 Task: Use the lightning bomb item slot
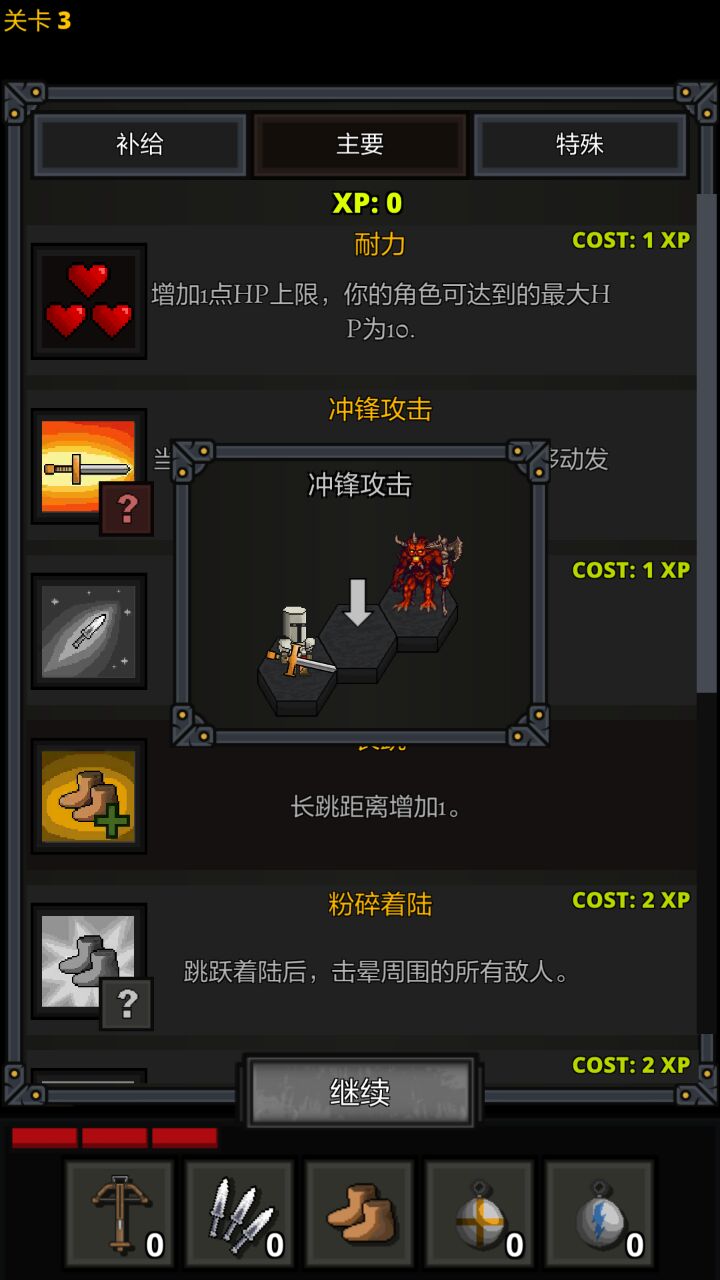[599, 1213]
